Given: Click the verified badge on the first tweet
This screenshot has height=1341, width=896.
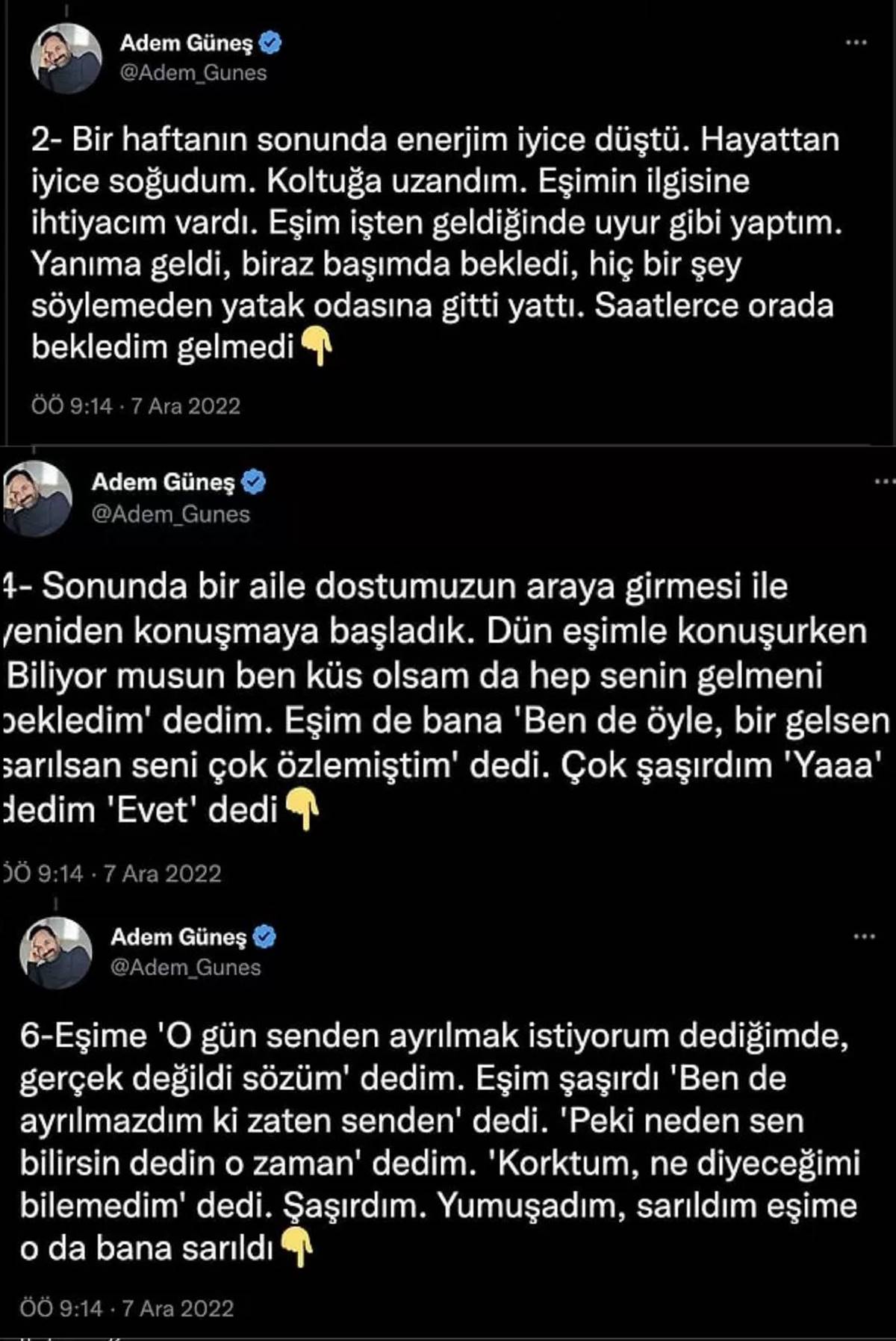Looking at the screenshot, I should click(x=271, y=43).
